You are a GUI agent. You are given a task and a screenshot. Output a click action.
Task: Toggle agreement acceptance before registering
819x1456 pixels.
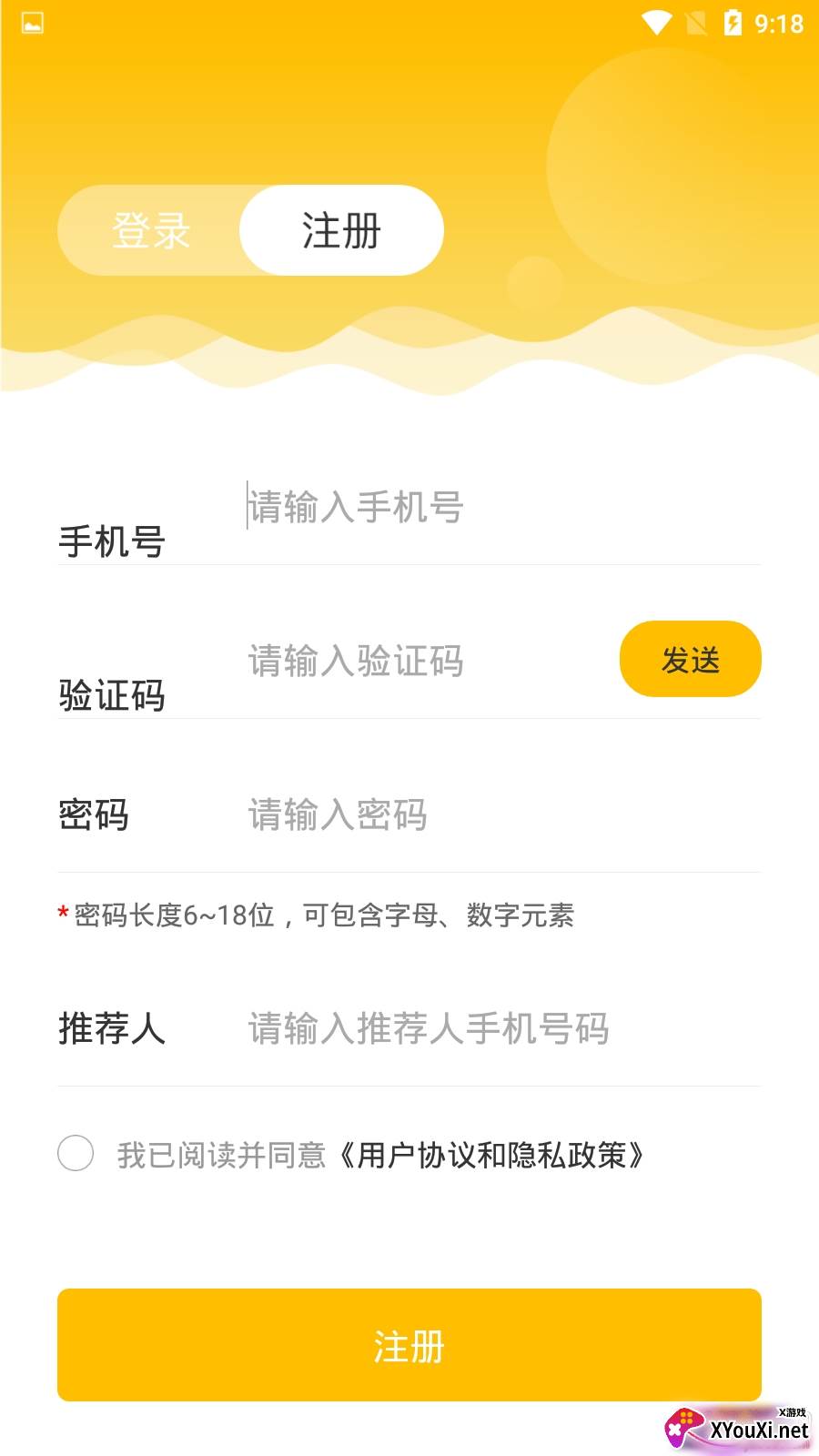[76, 1154]
